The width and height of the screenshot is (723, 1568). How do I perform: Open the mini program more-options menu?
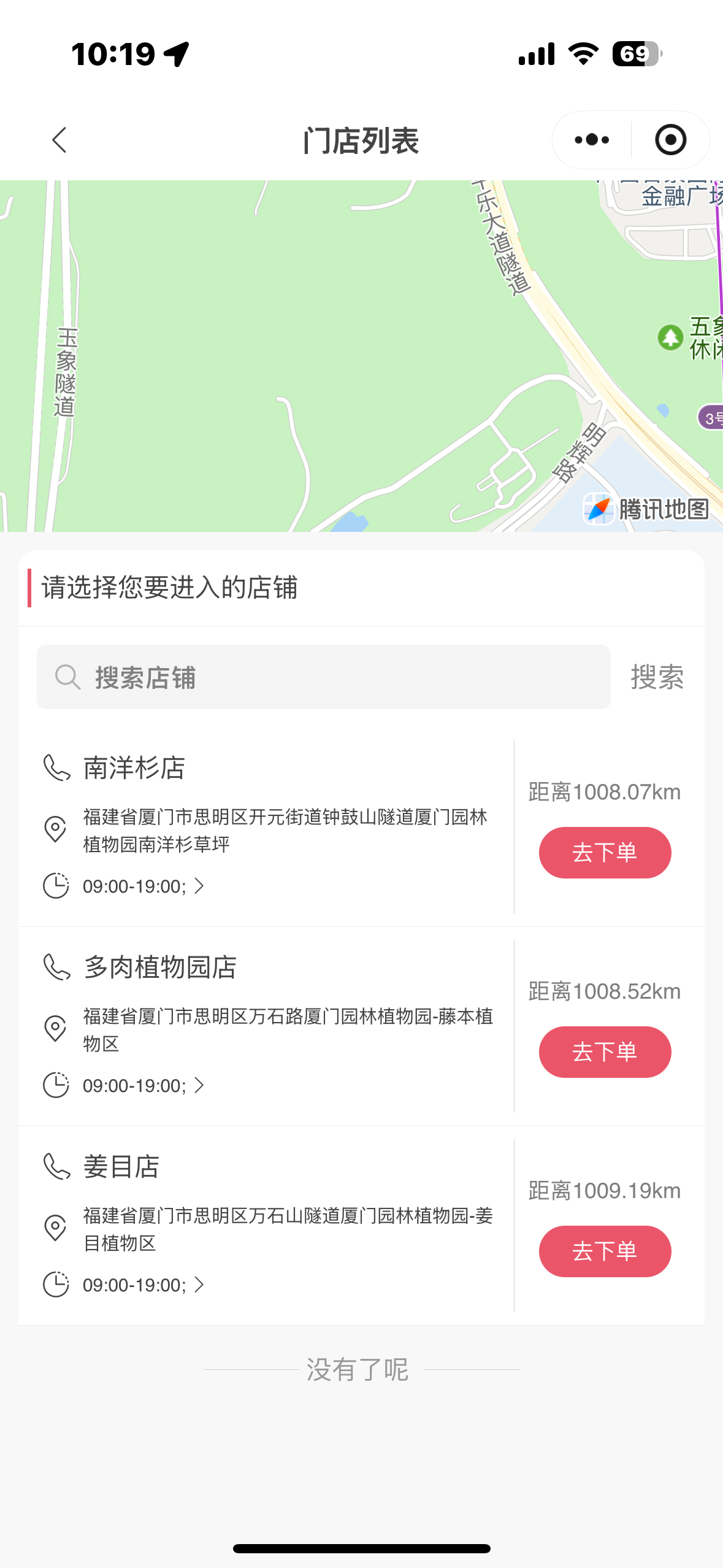click(592, 140)
